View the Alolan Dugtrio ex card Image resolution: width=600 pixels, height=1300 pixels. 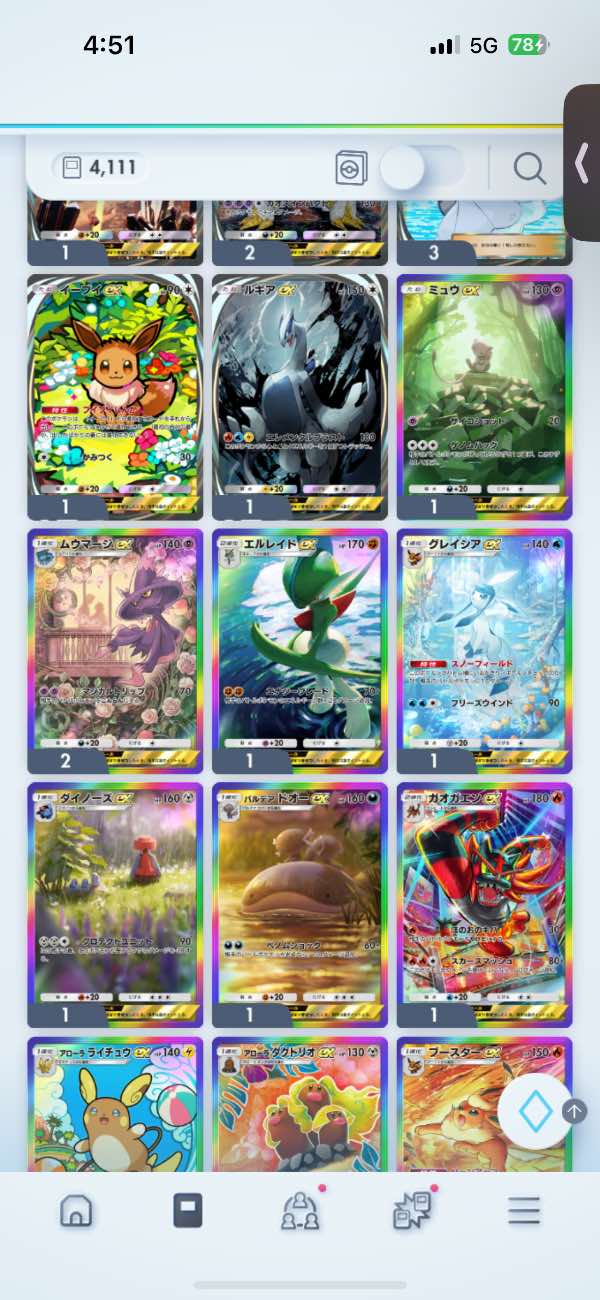[300, 1105]
